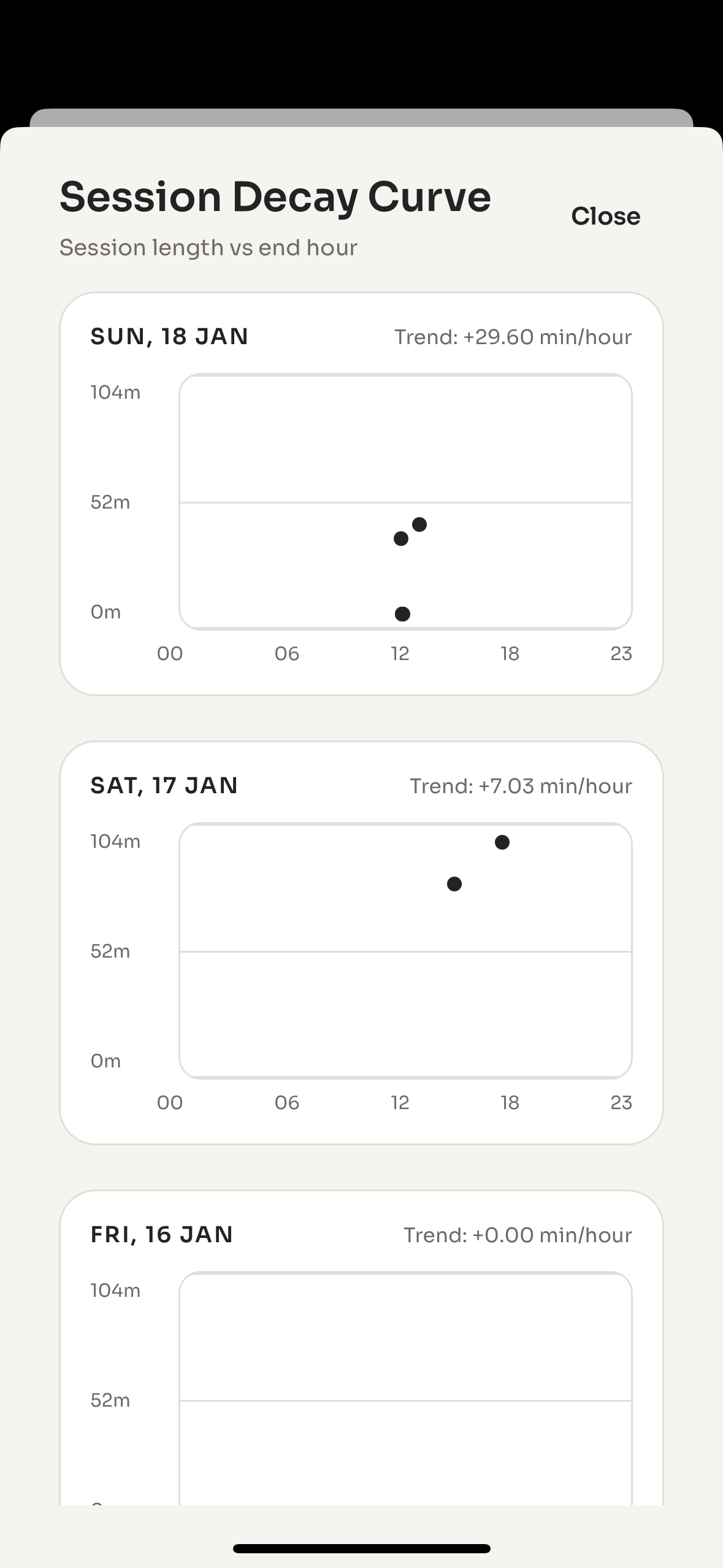This screenshot has width=723, height=1568.
Task: Tap the 52m gridline on Saturday's chart
Action: point(405,951)
